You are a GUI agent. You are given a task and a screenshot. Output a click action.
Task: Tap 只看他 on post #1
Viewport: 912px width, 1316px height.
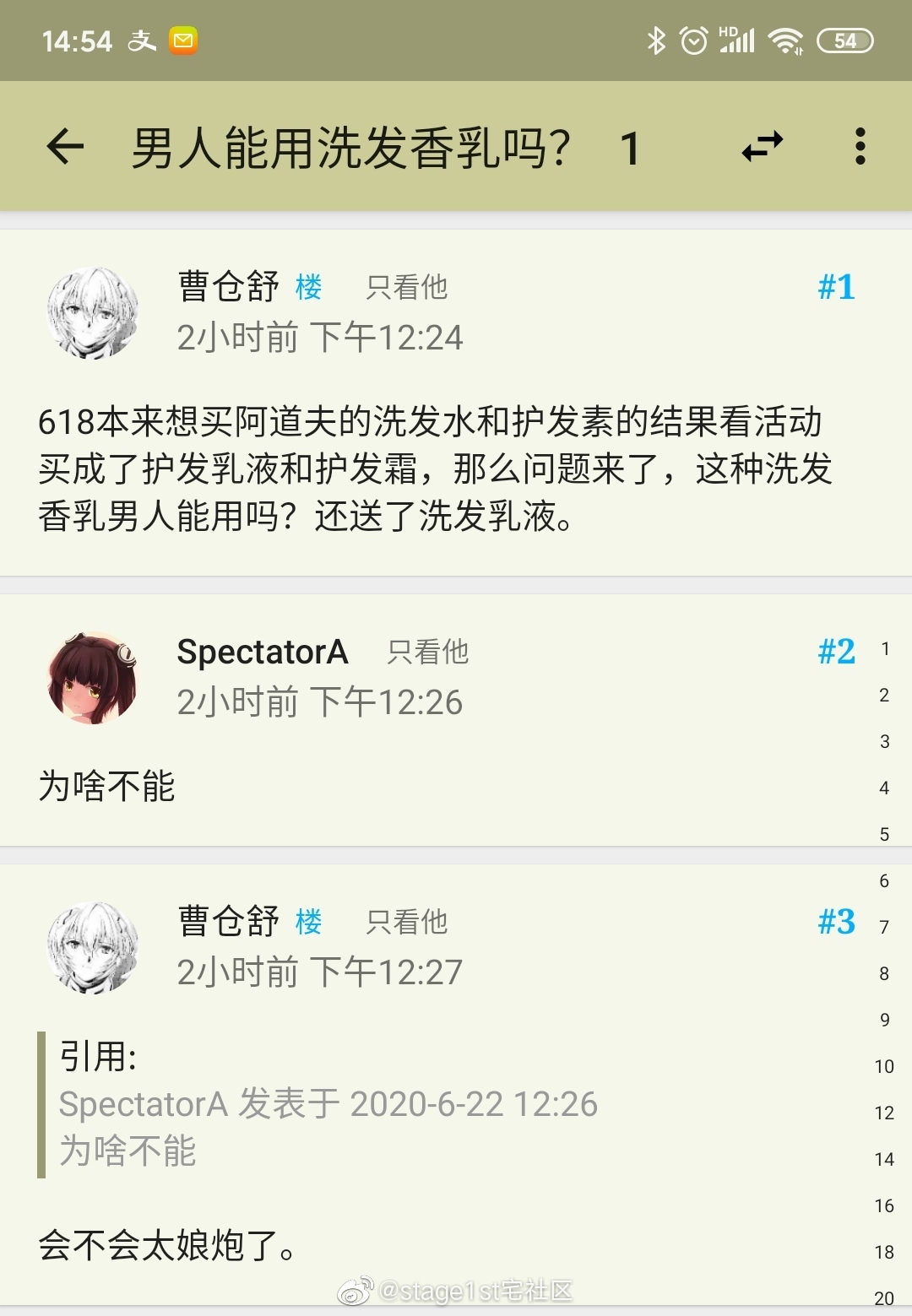point(406,288)
